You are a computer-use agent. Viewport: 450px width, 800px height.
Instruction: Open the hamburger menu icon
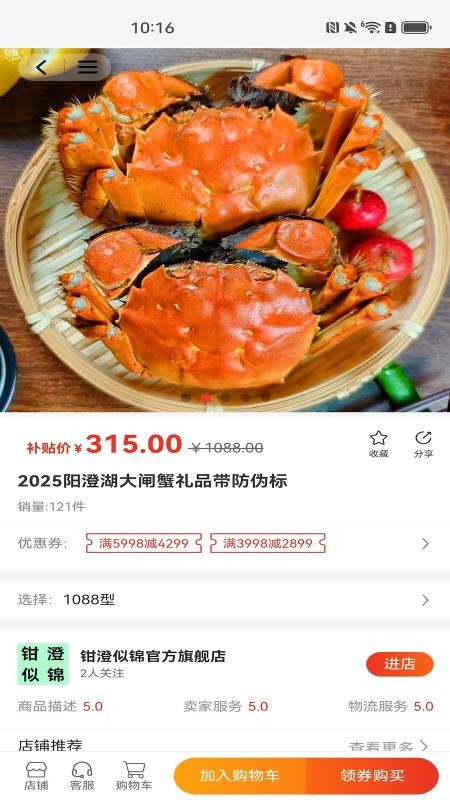pyautogui.click(x=88, y=67)
